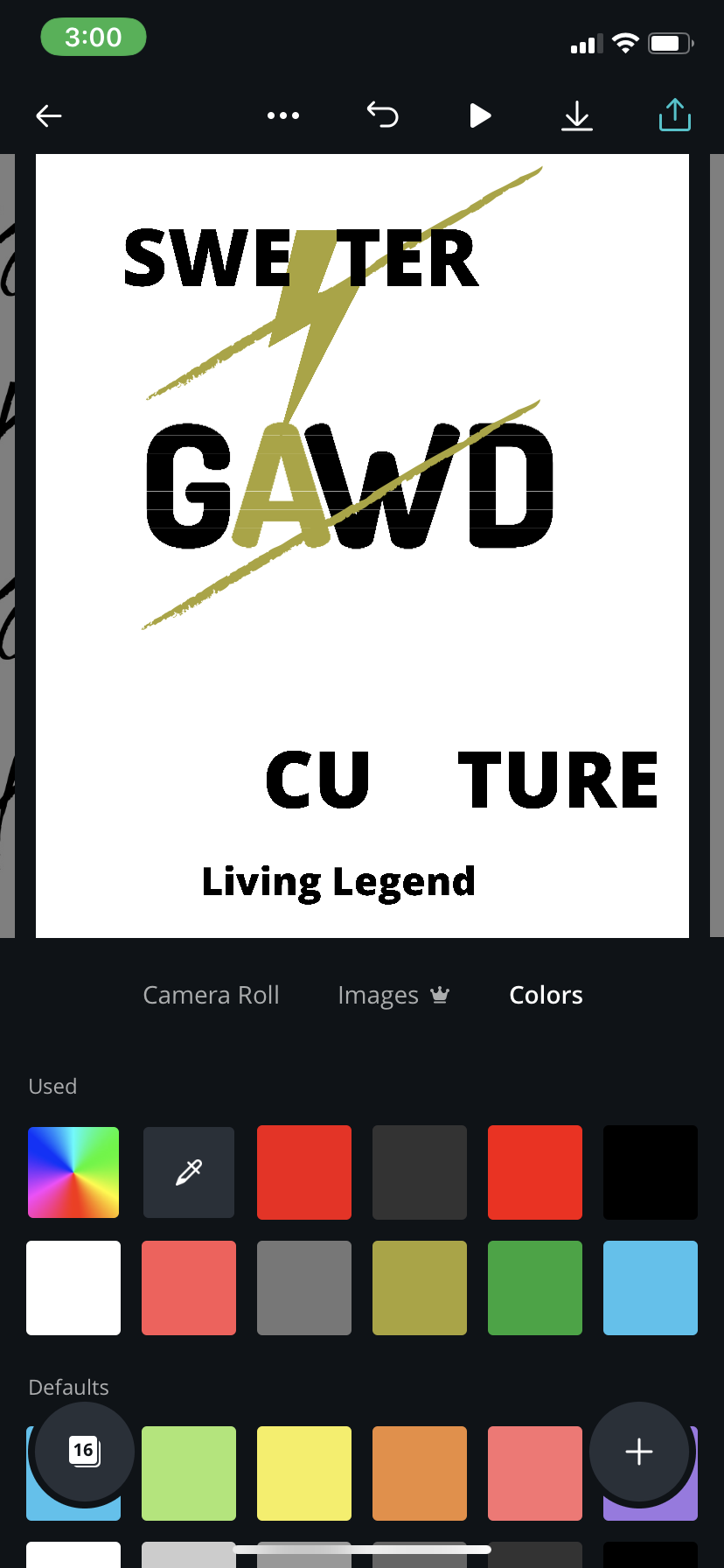The width and height of the screenshot is (724, 1568).
Task: Share the design
Action: coord(674,115)
